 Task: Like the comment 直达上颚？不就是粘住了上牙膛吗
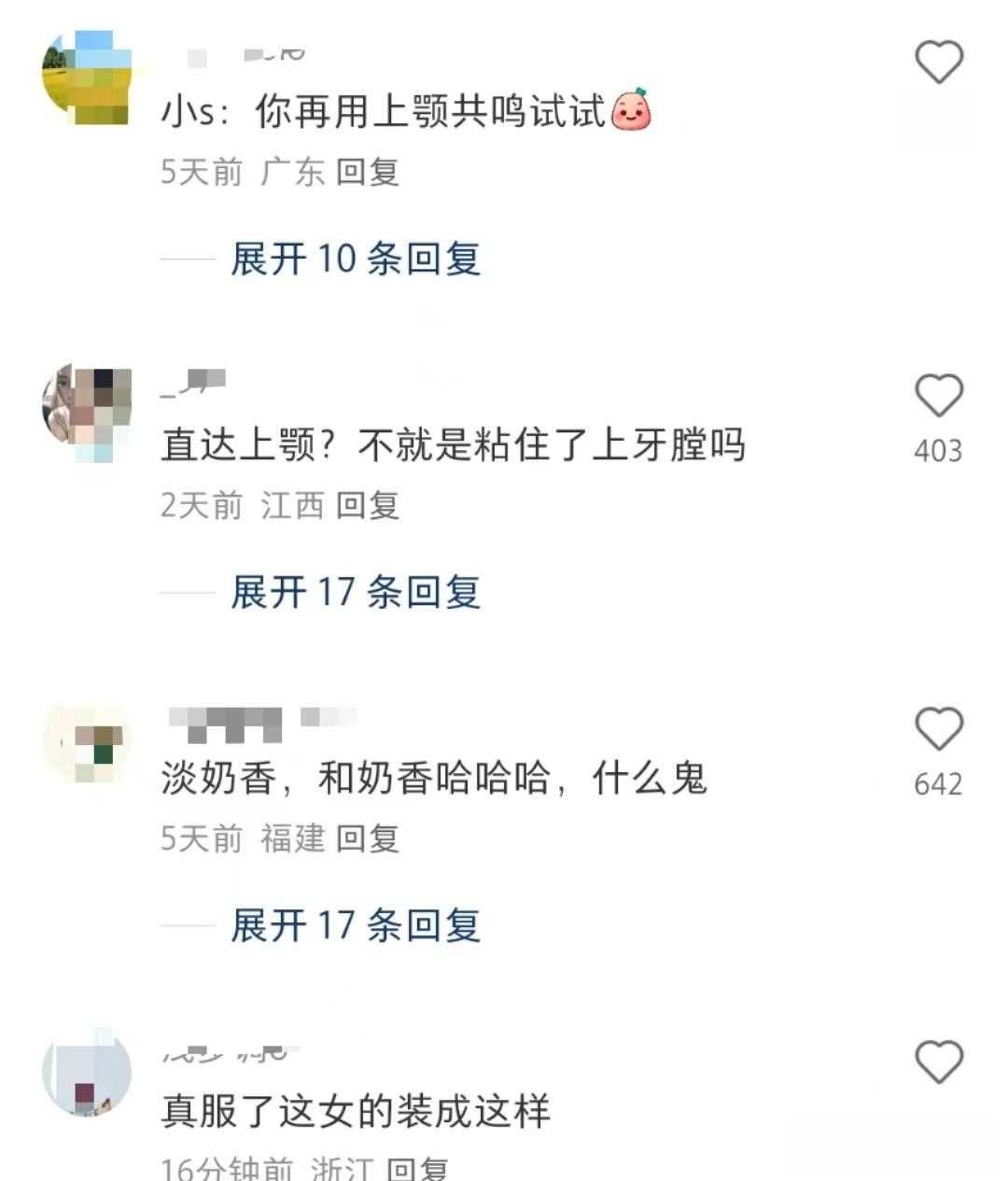tap(938, 396)
